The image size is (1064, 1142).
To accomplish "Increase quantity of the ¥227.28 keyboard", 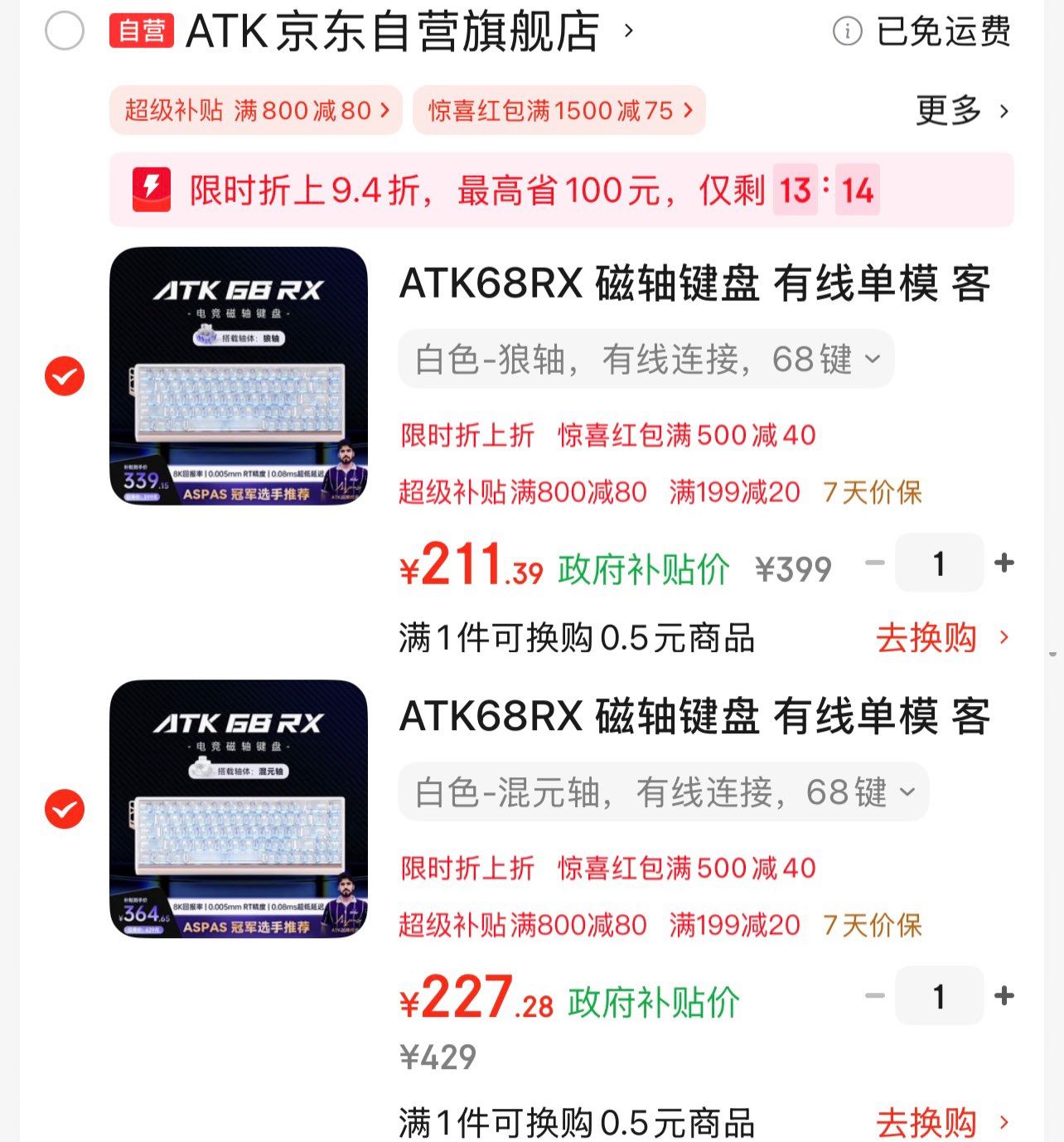I will 1004,996.
